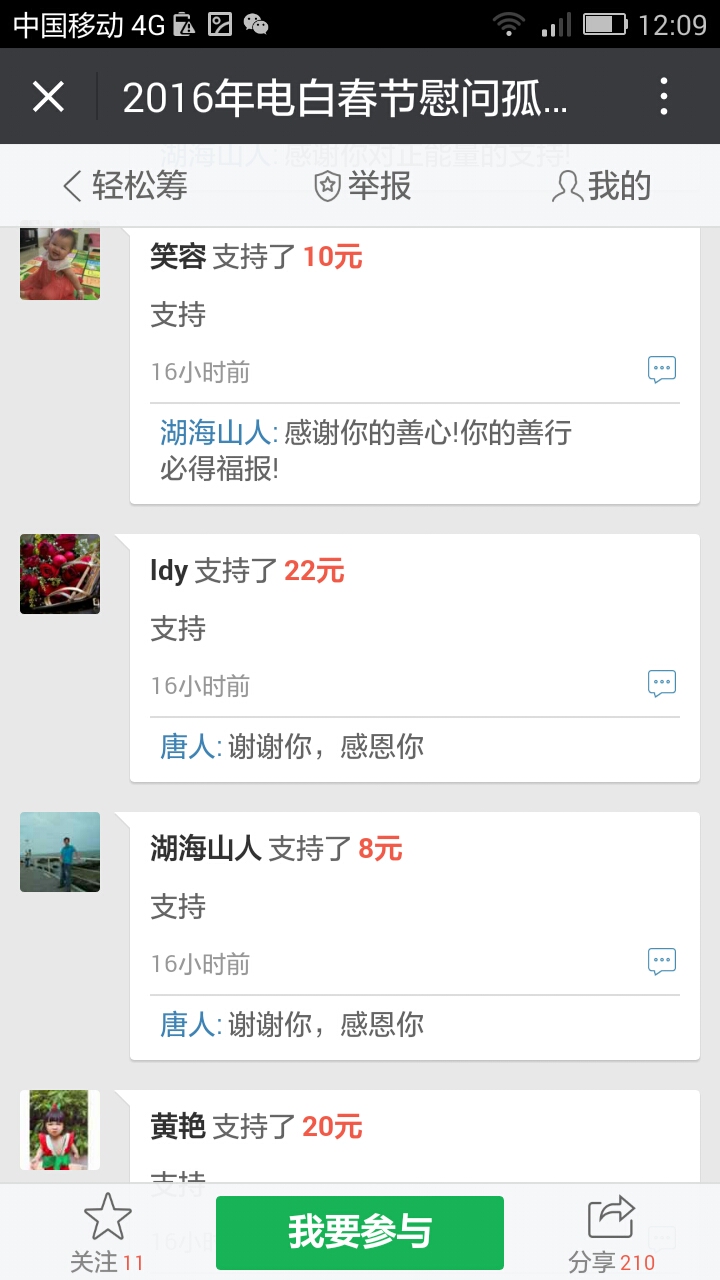Tap 举报 to report this project
The image size is (720, 1280).
363,186
